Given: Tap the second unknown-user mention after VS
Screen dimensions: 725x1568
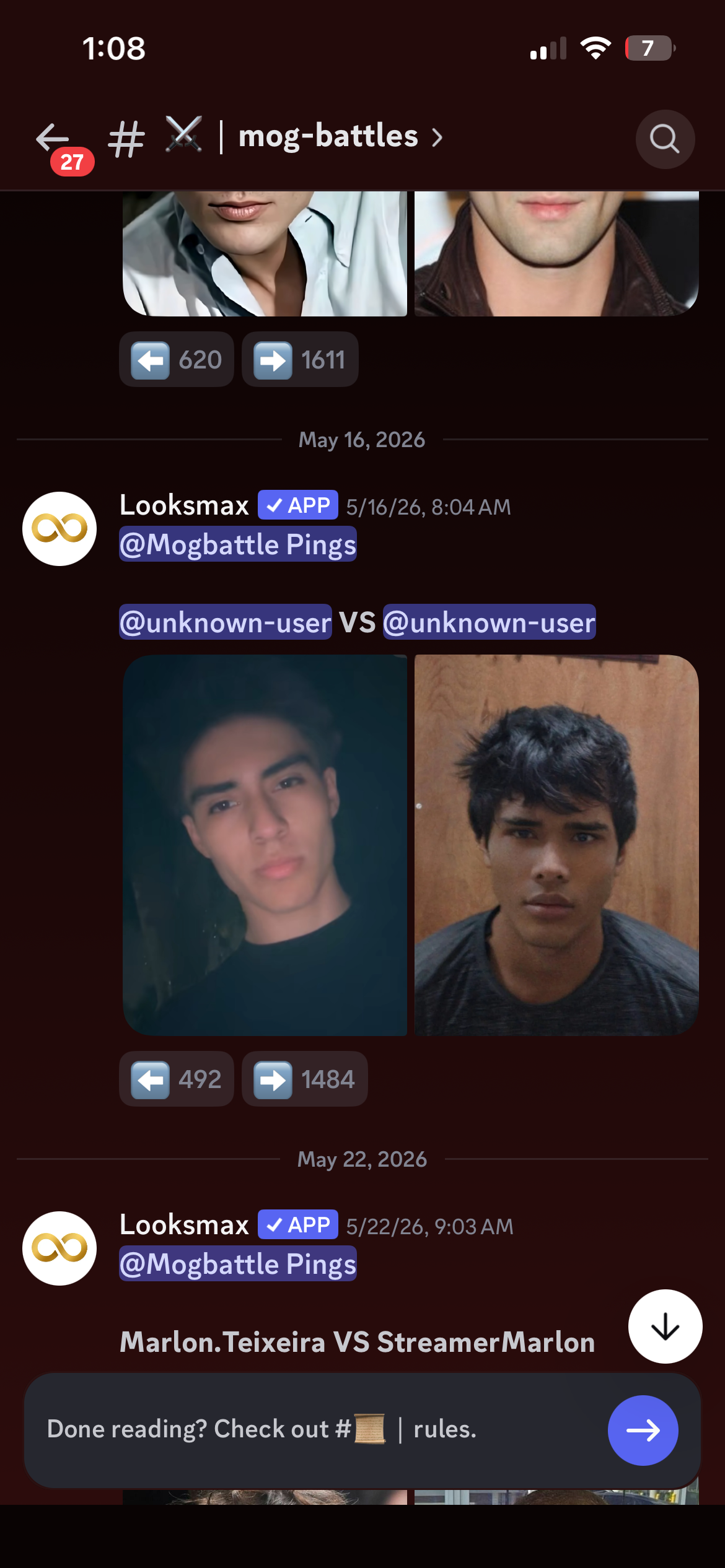Looking at the screenshot, I should pos(490,622).
